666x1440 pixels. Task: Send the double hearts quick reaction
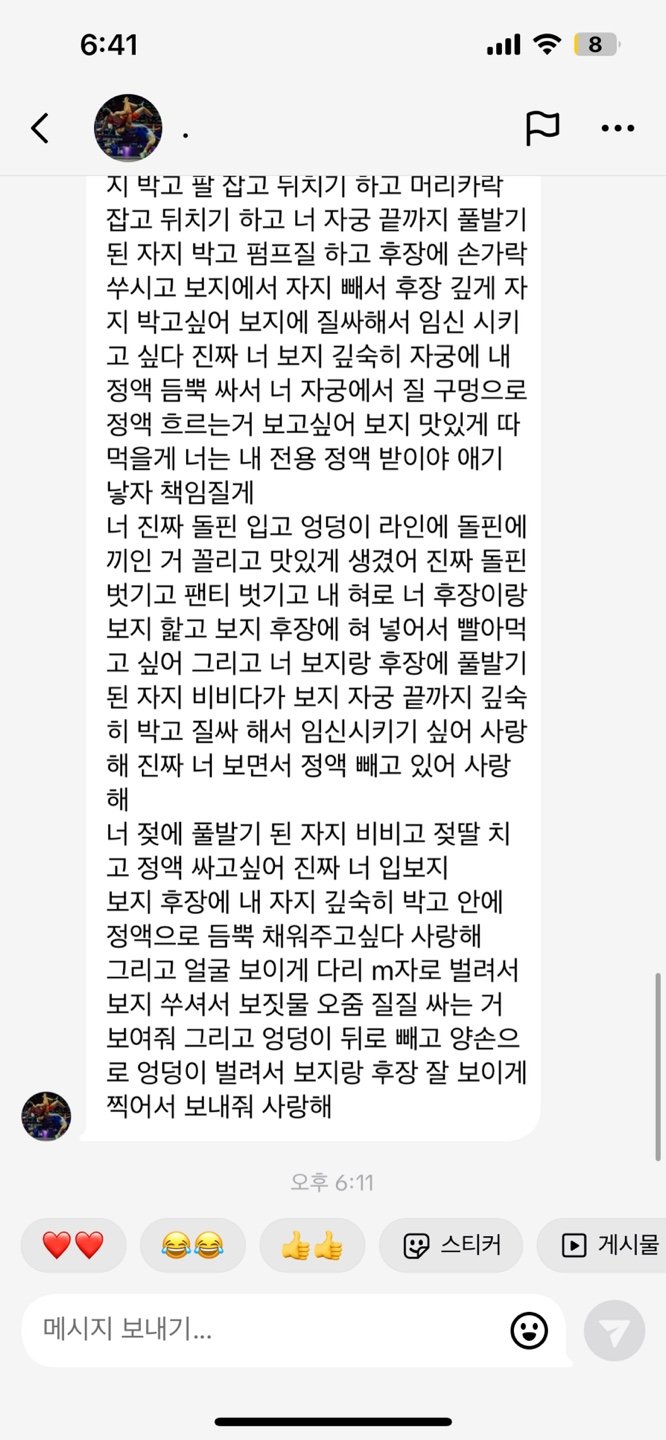(x=73, y=1245)
